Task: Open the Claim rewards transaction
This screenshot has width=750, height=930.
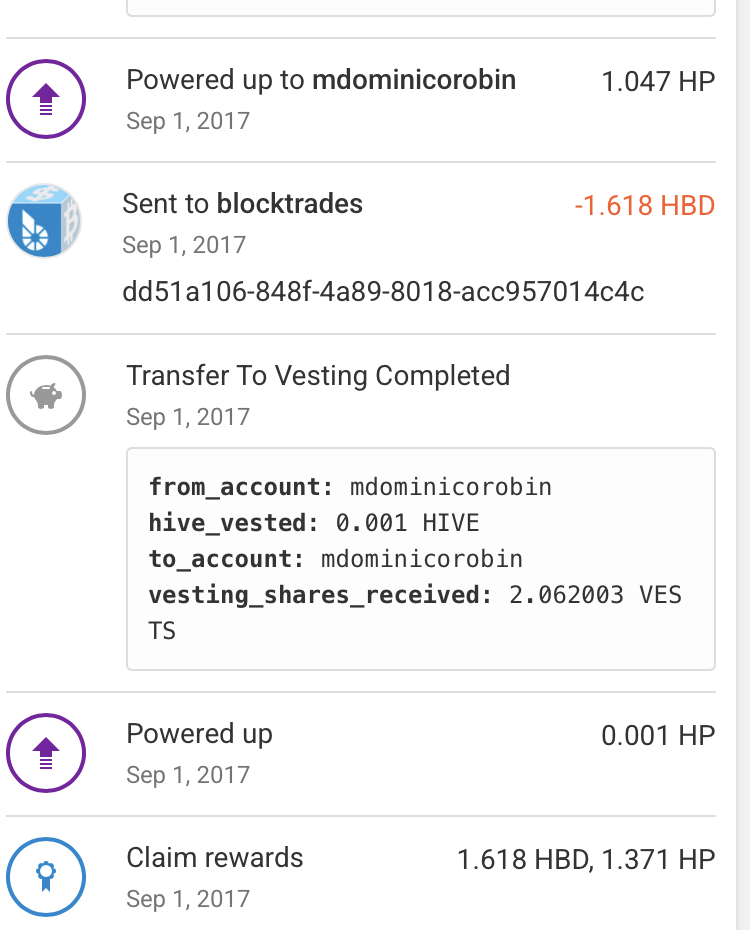Action: (215, 858)
